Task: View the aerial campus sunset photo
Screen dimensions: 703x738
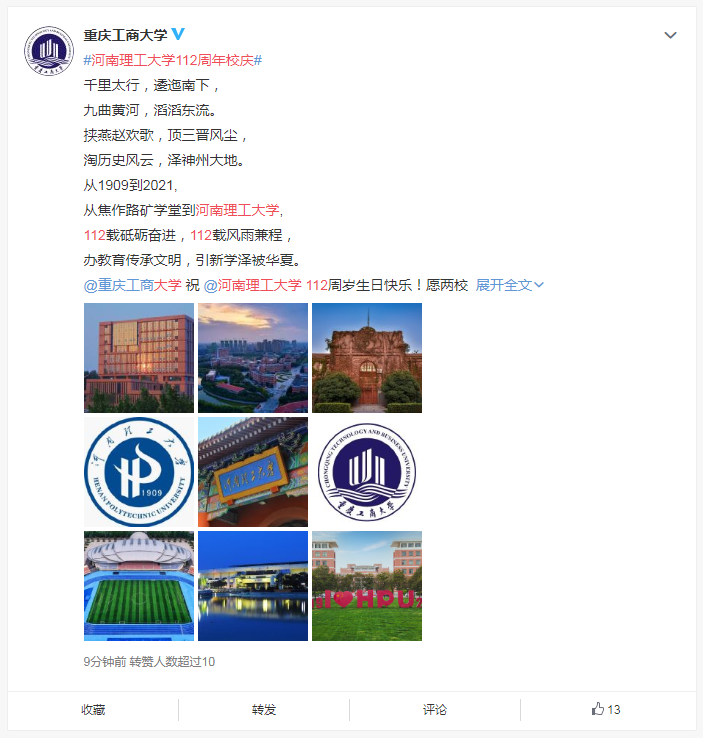Action: click(253, 358)
